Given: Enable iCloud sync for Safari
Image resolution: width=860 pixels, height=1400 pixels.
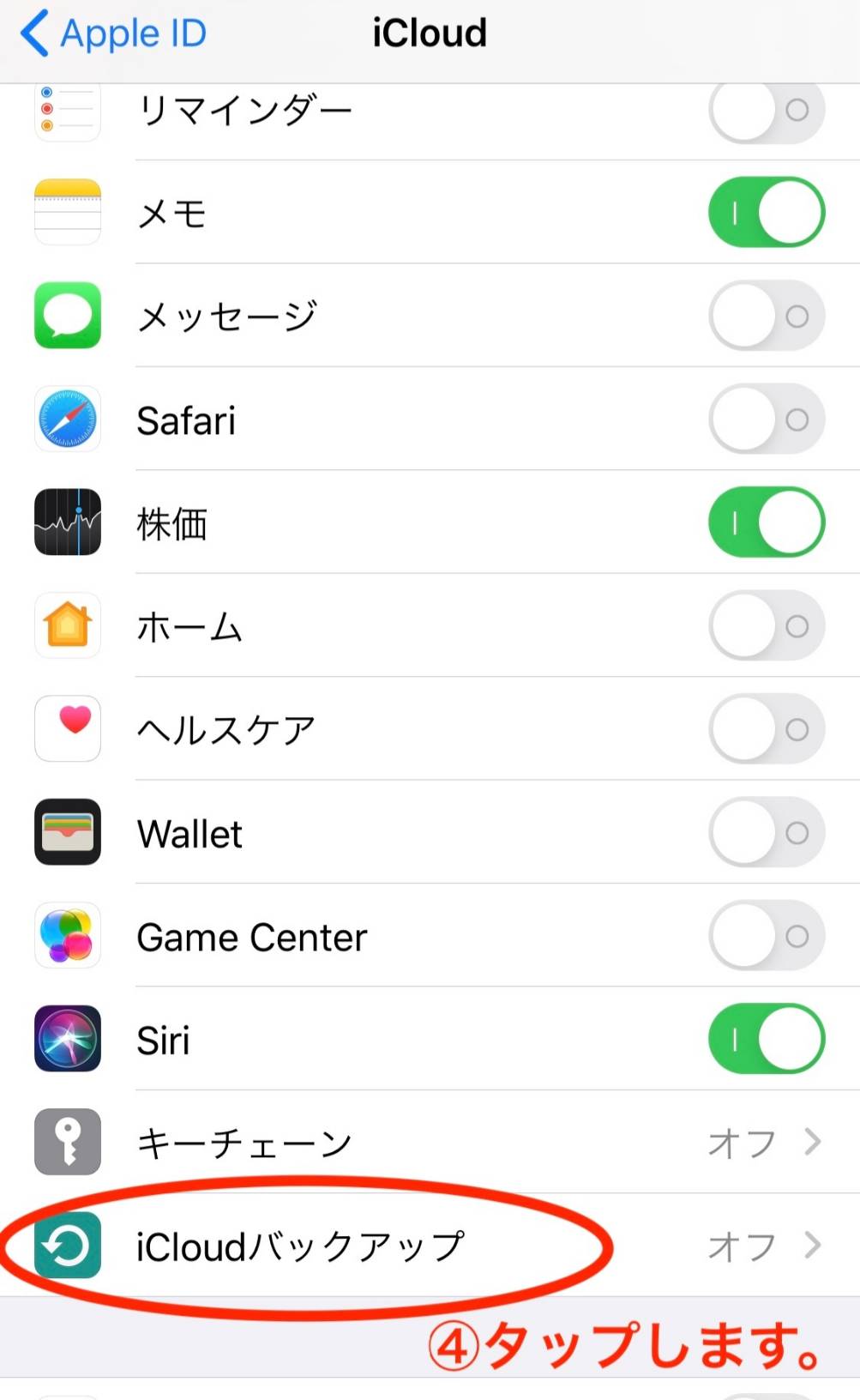Looking at the screenshot, I should pyautogui.click(x=766, y=419).
